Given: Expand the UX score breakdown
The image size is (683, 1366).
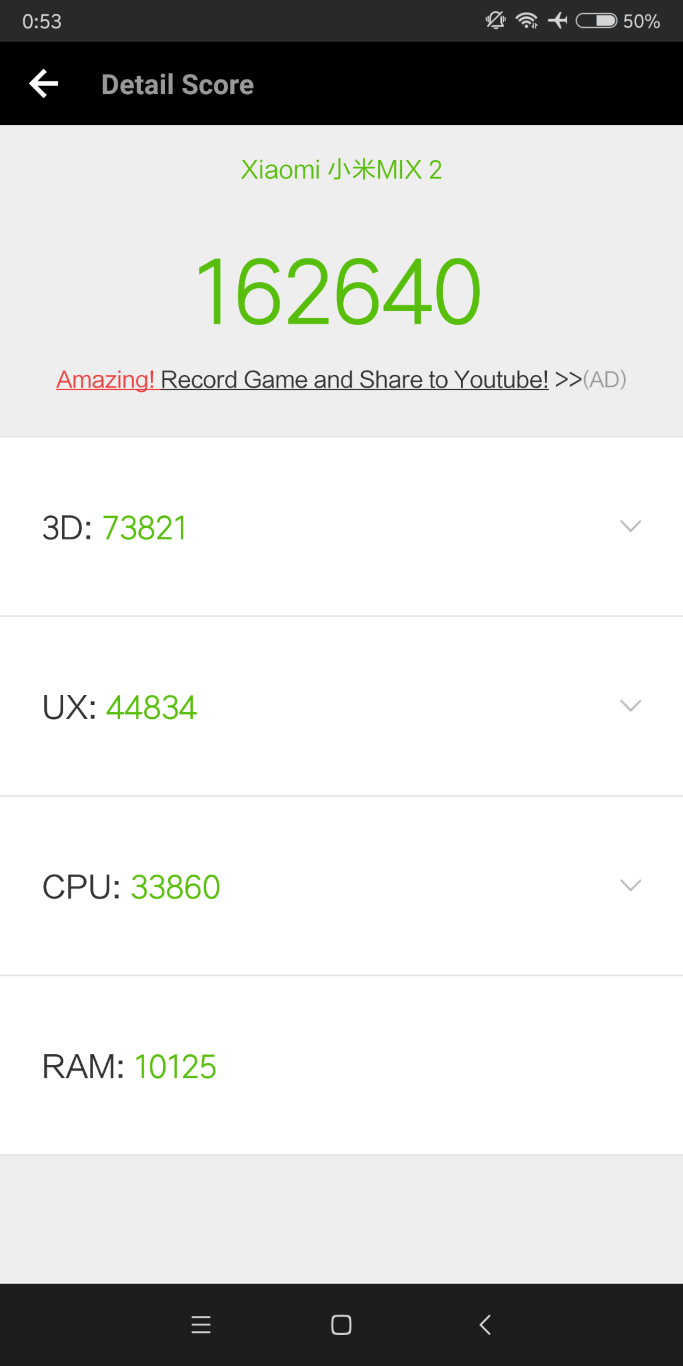Looking at the screenshot, I should [341, 706].
